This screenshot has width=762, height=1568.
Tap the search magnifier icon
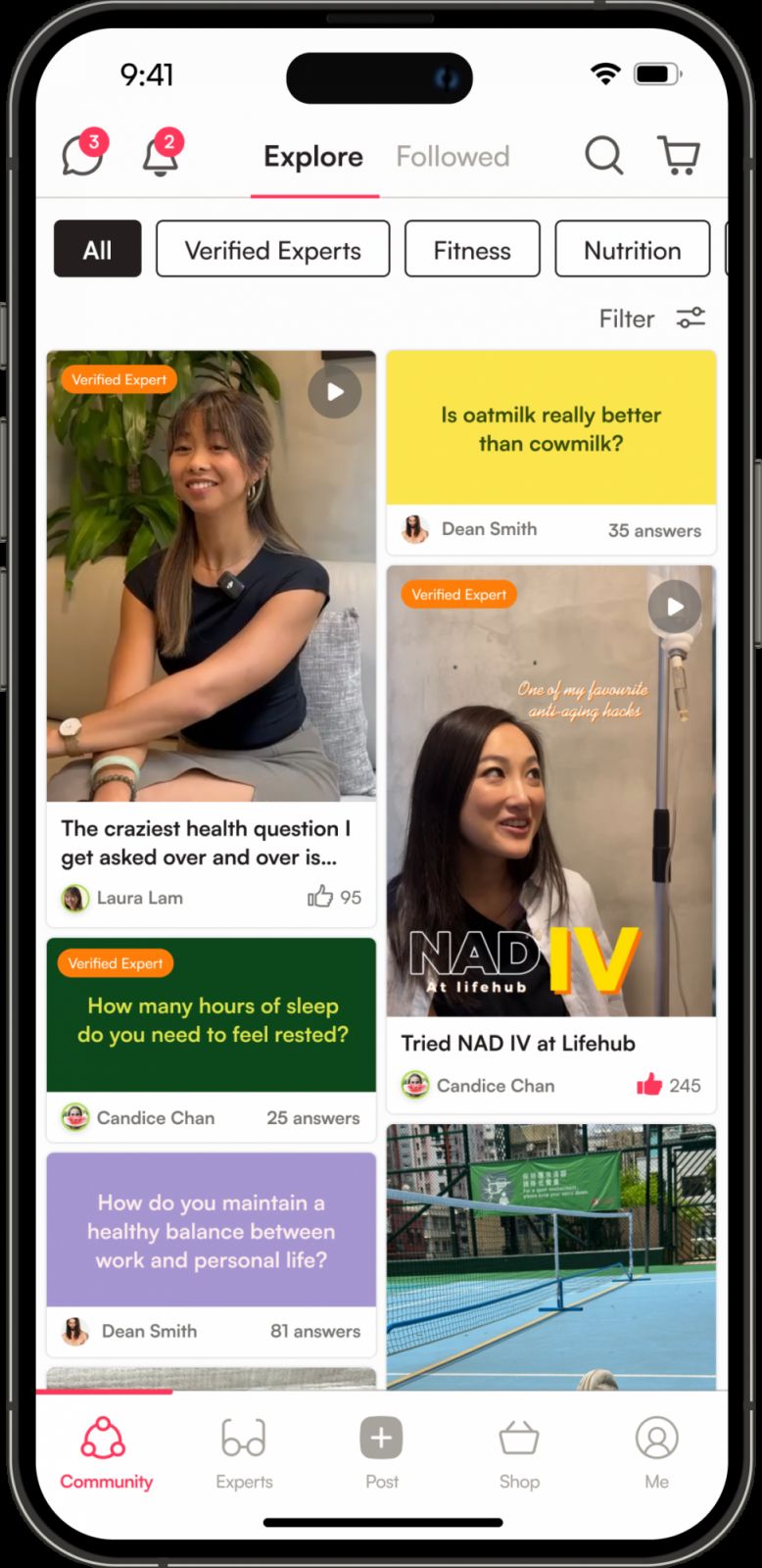tap(603, 156)
